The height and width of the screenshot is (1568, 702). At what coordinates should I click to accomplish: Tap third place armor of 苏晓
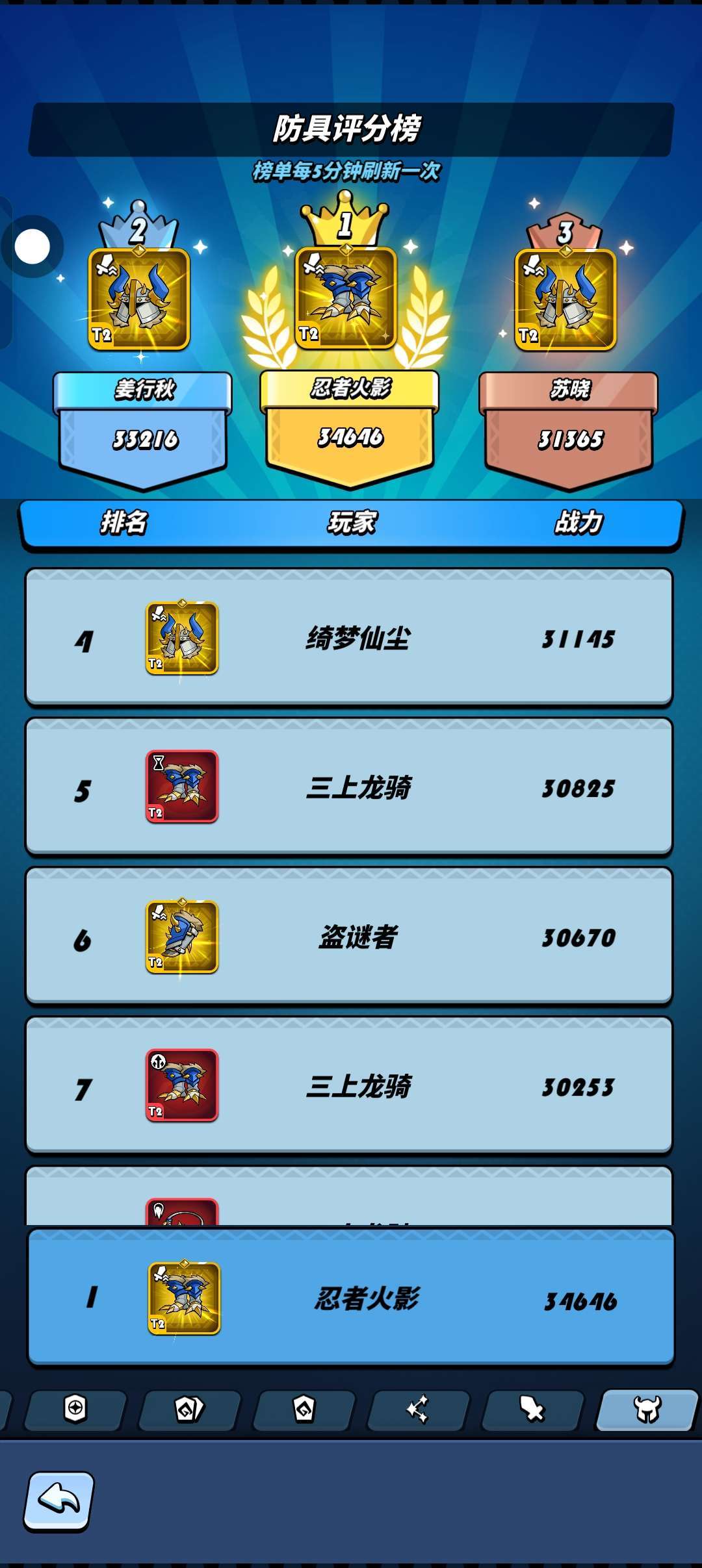[565, 299]
